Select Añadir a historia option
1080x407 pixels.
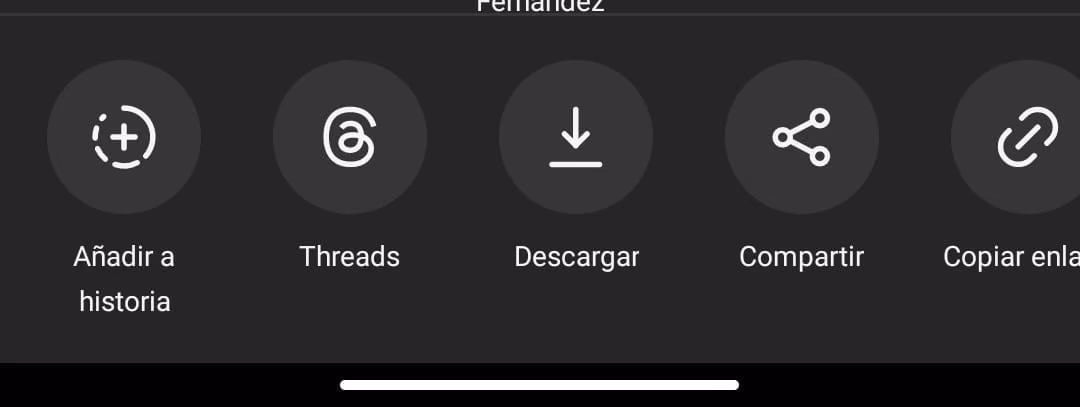click(124, 137)
